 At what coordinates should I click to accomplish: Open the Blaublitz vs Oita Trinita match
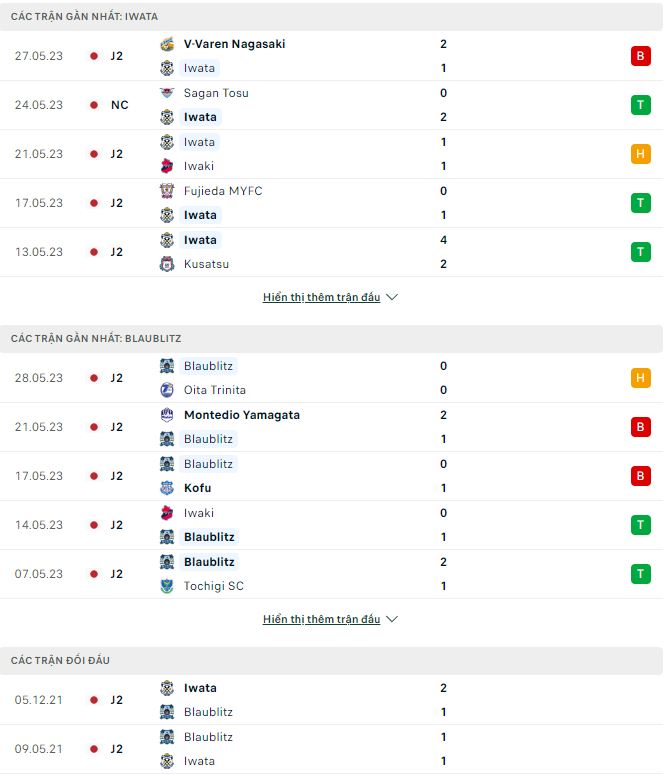(331, 378)
